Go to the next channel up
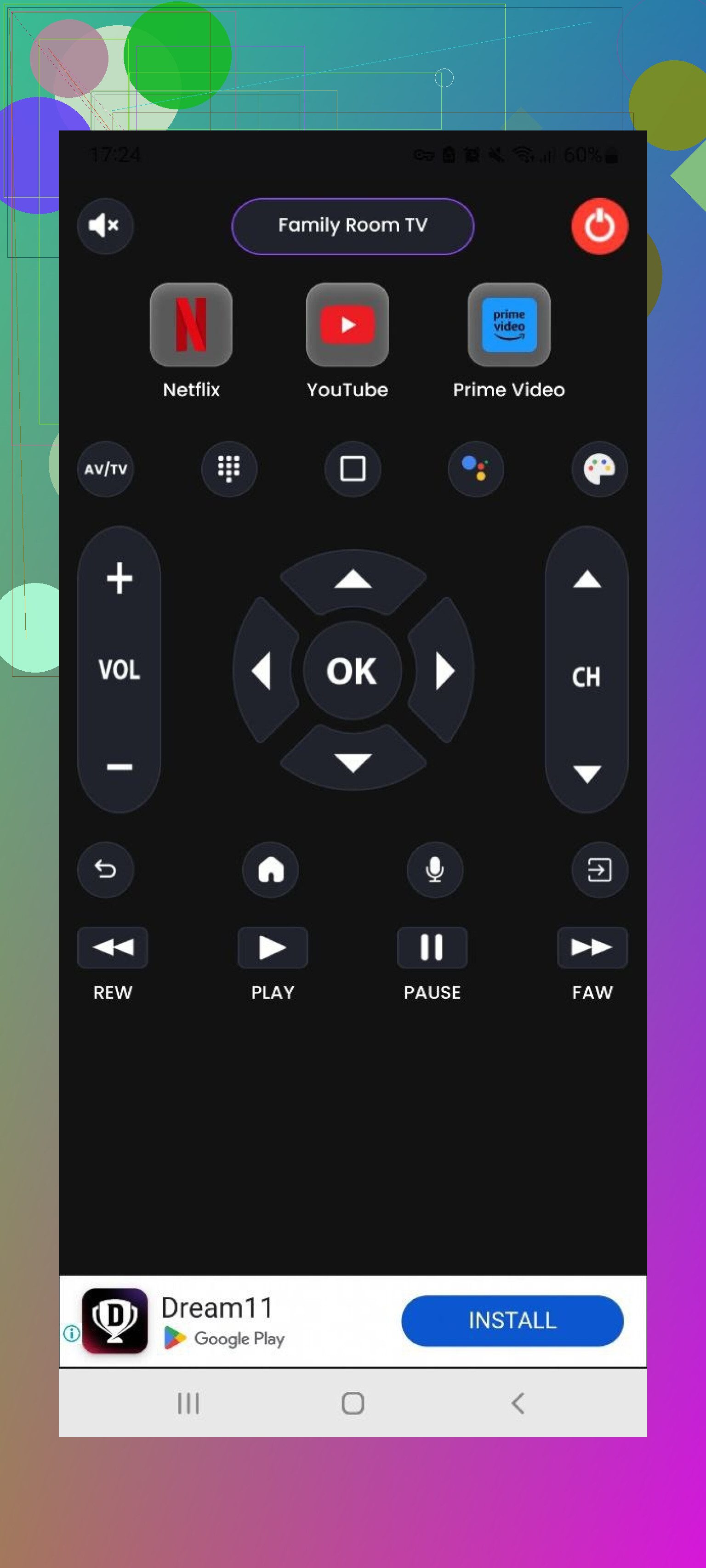 586,579
